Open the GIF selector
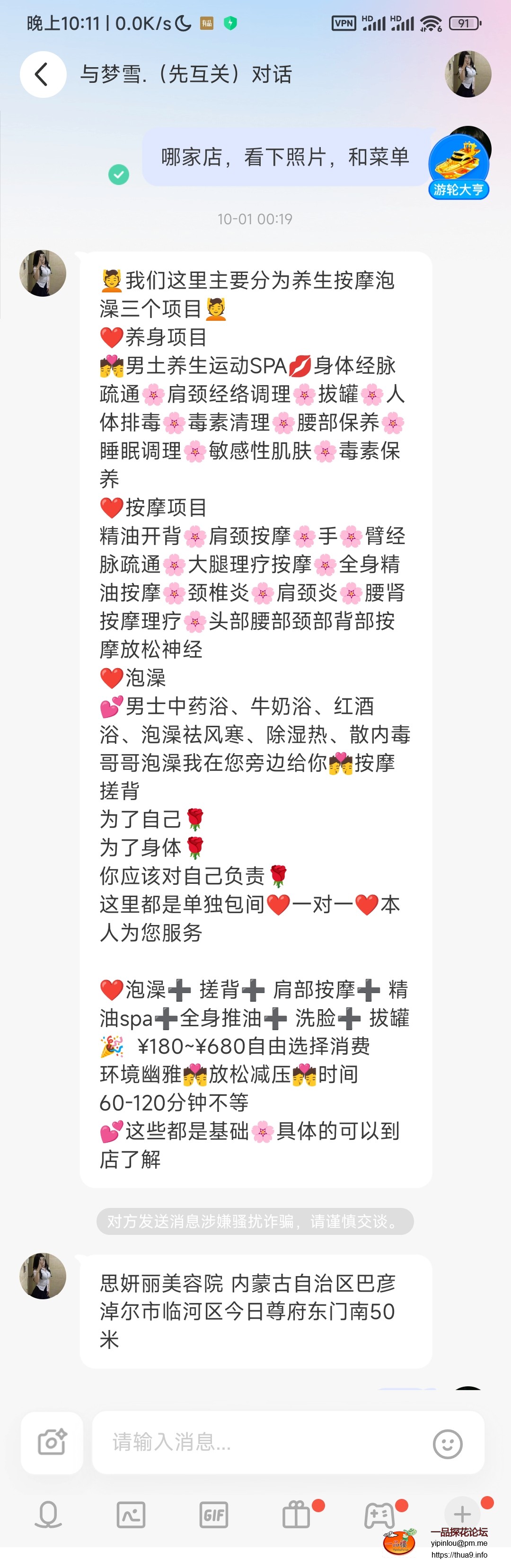Screen dimensions: 511x1568 click(214, 1515)
